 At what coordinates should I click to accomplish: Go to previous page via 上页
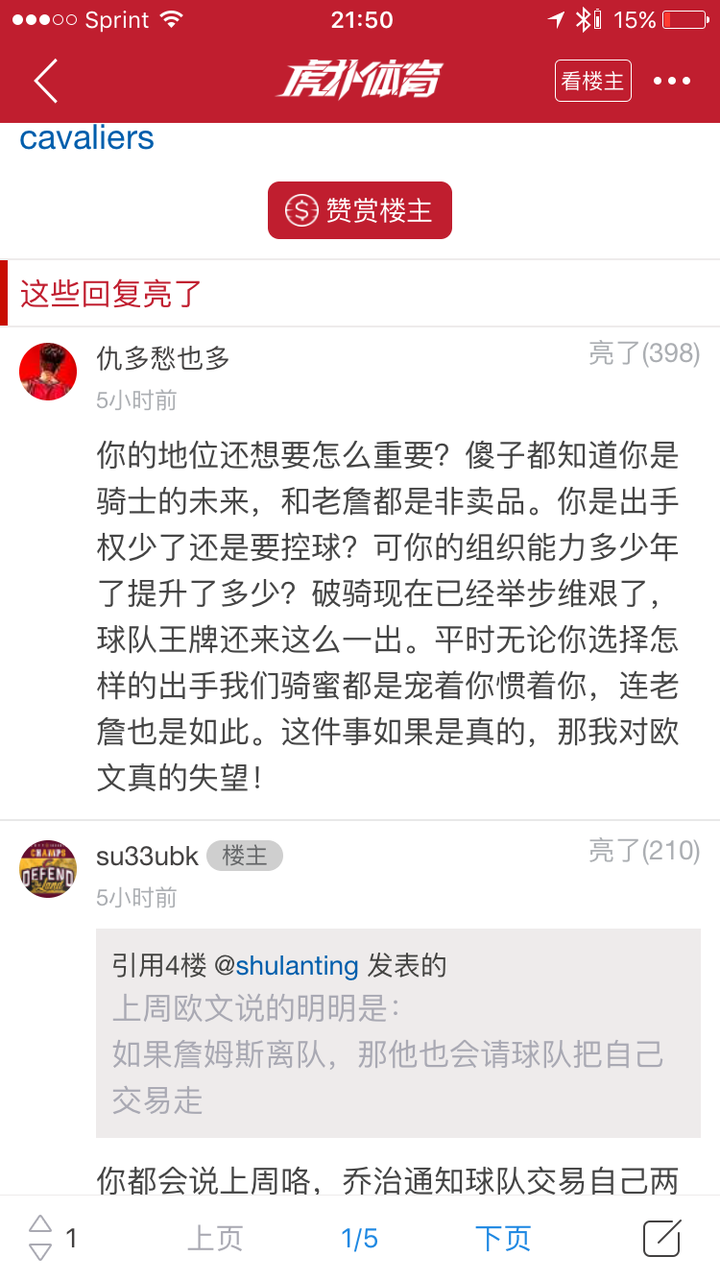[215, 1239]
